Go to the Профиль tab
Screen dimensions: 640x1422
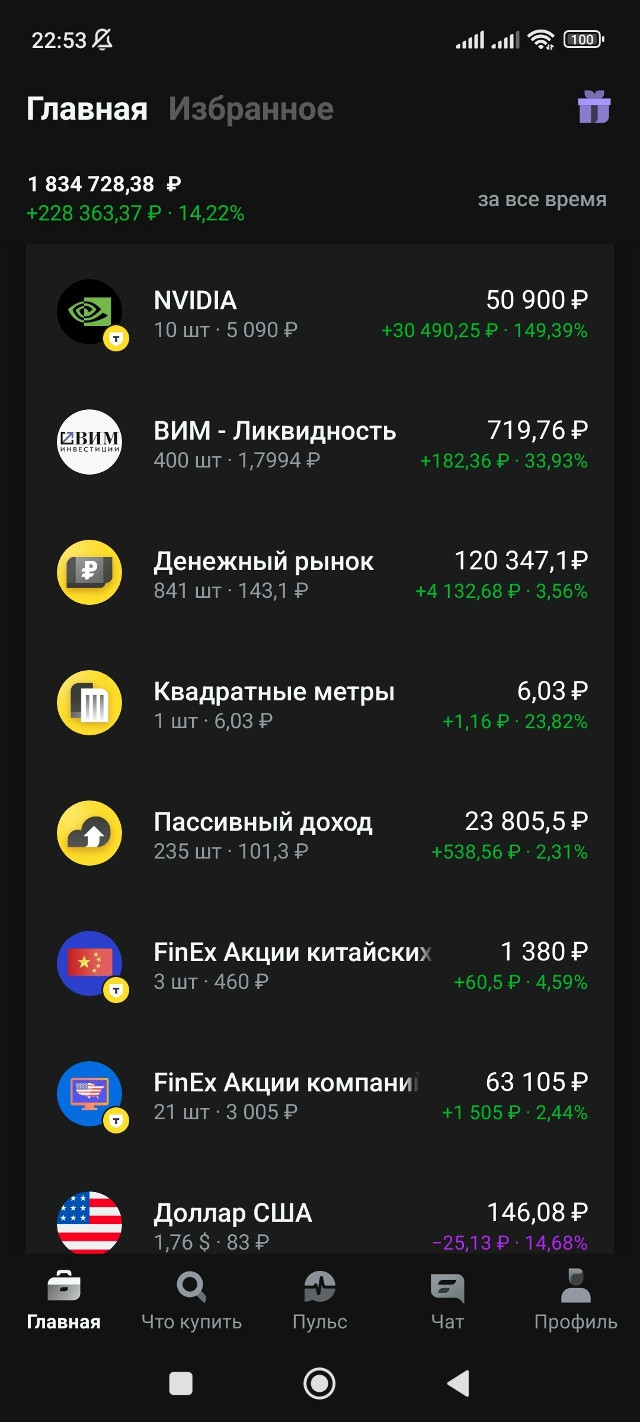[x=575, y=1301]
